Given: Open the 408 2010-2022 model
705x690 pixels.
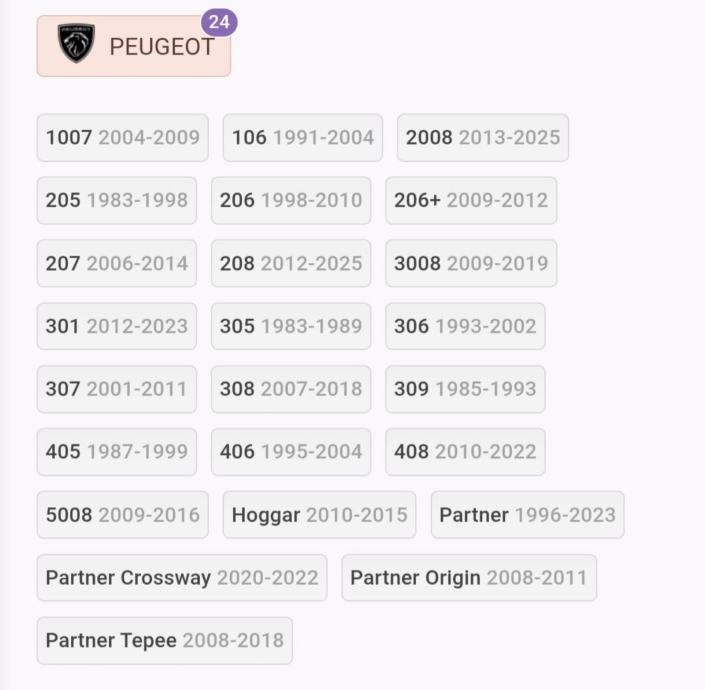Looking at the screenshot, I should click(464, 452).
